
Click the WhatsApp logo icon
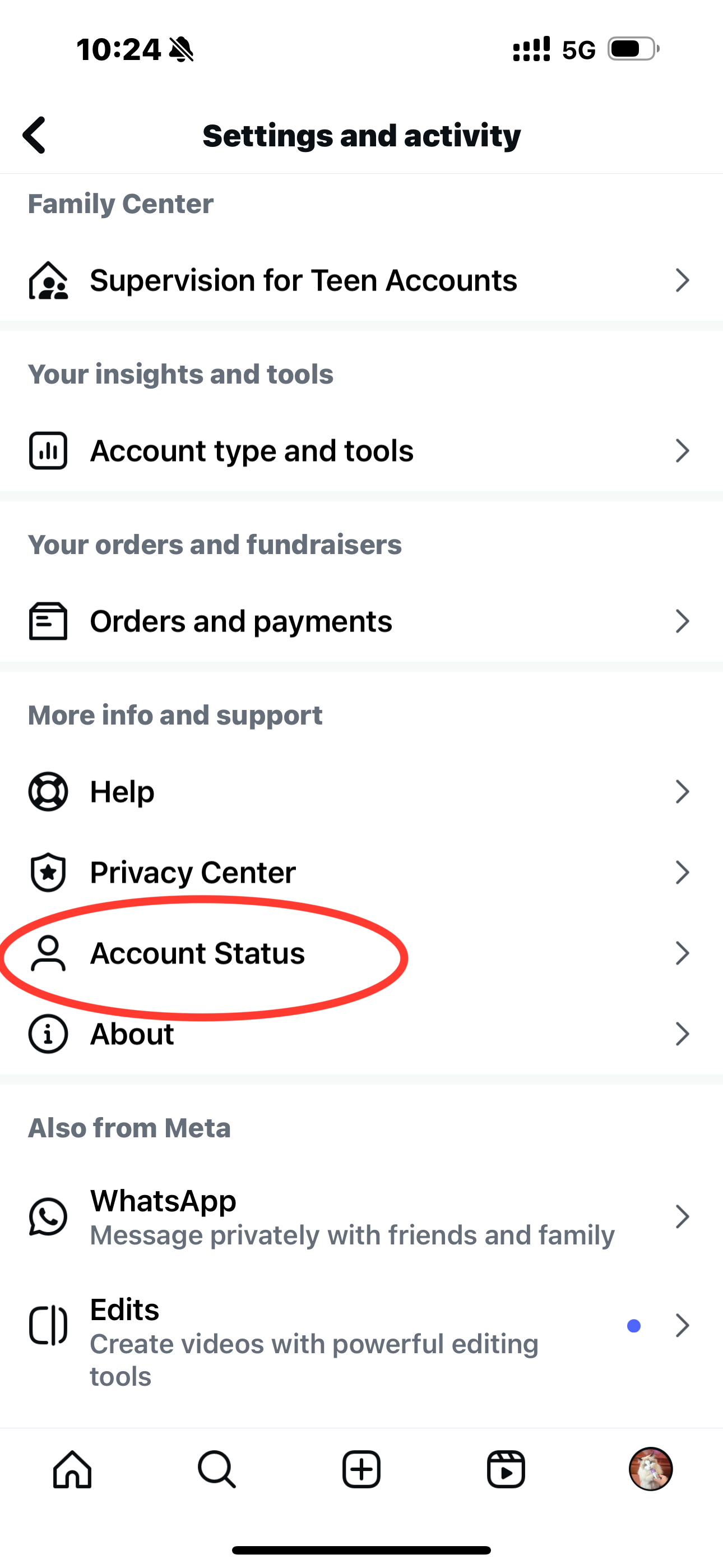click(x=48, y=1216)
